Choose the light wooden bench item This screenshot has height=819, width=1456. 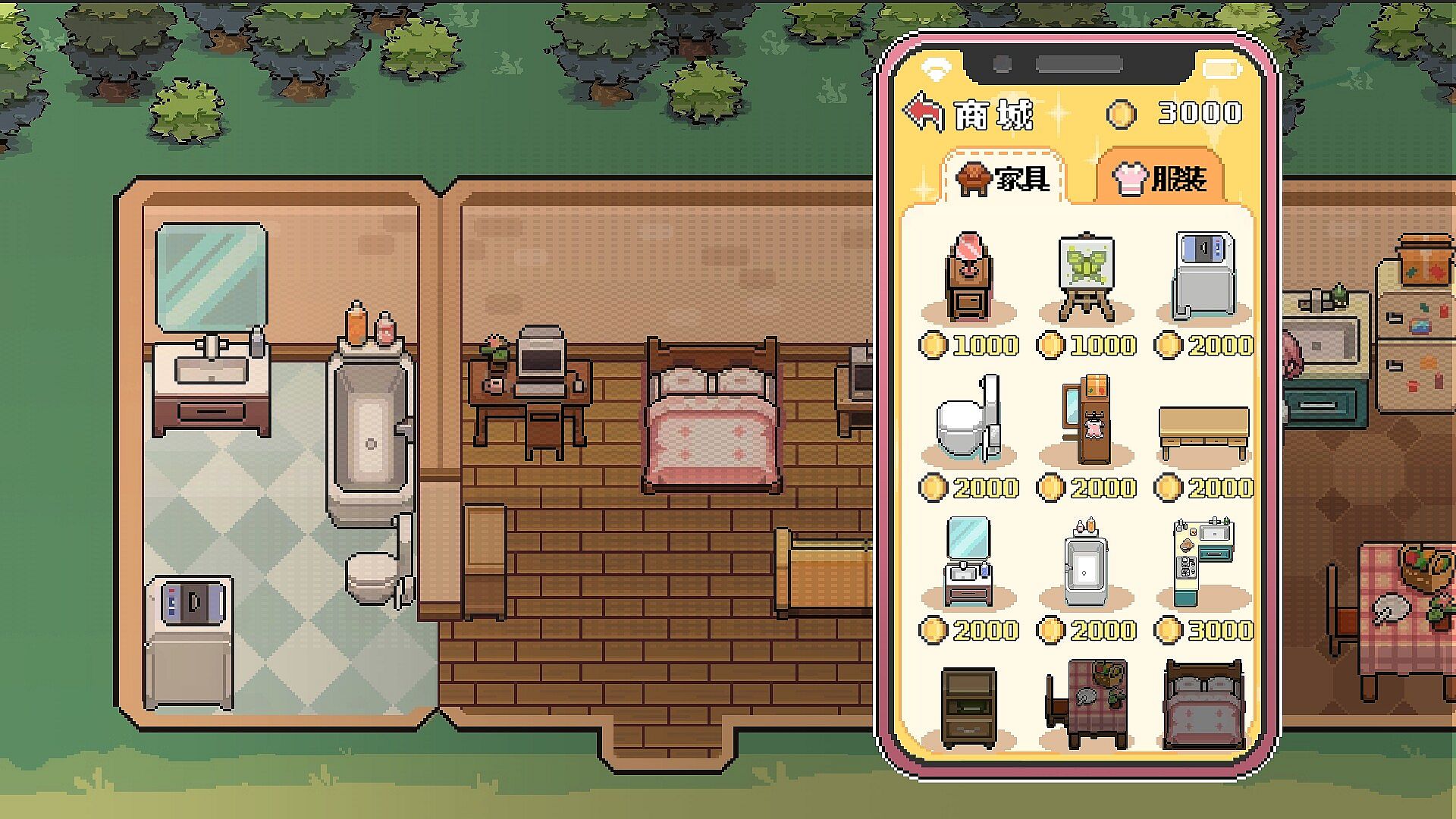coord(1203,432)
